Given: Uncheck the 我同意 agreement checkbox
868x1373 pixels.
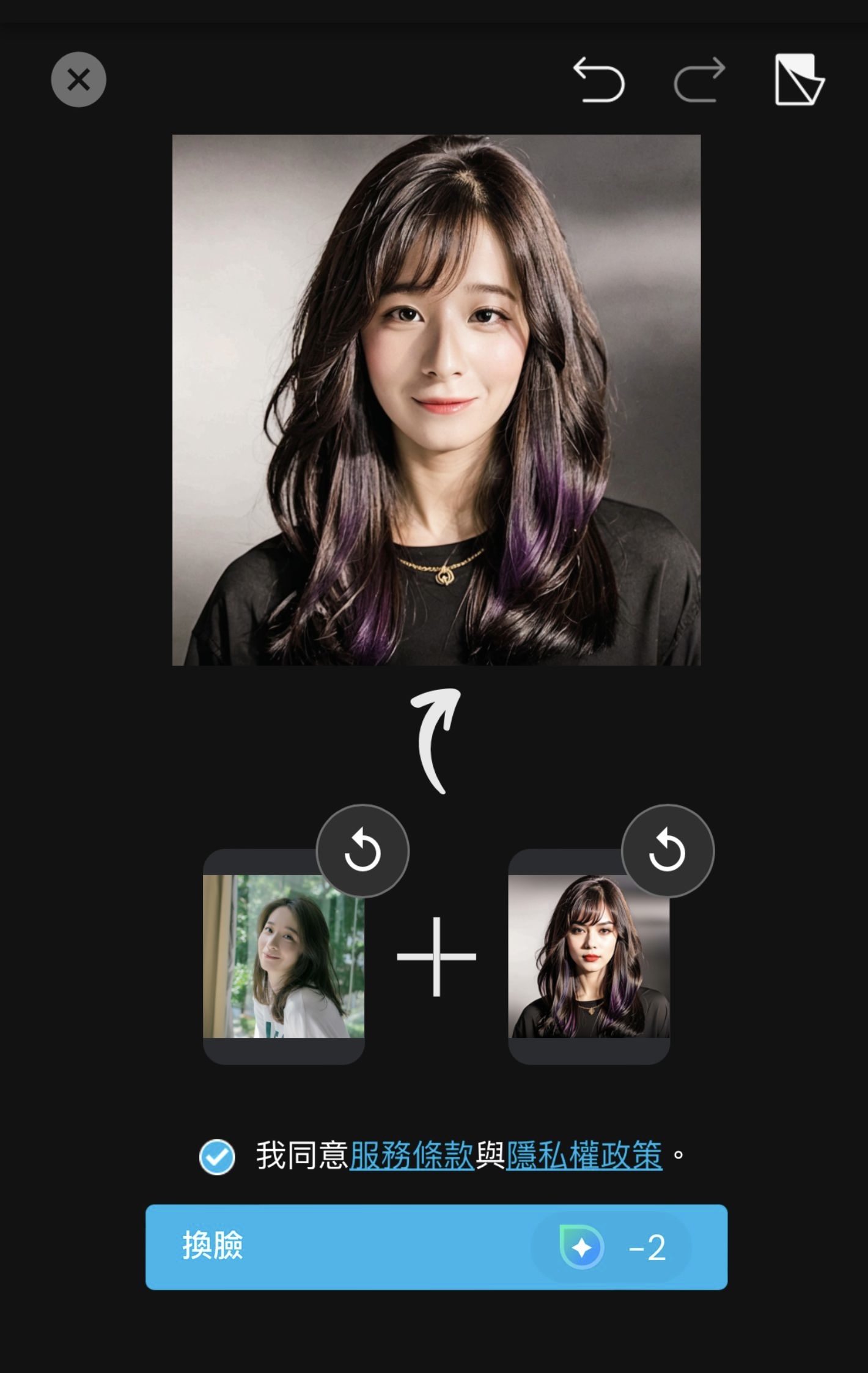Looking at the screenshot, I should (x=217, y=1157).
